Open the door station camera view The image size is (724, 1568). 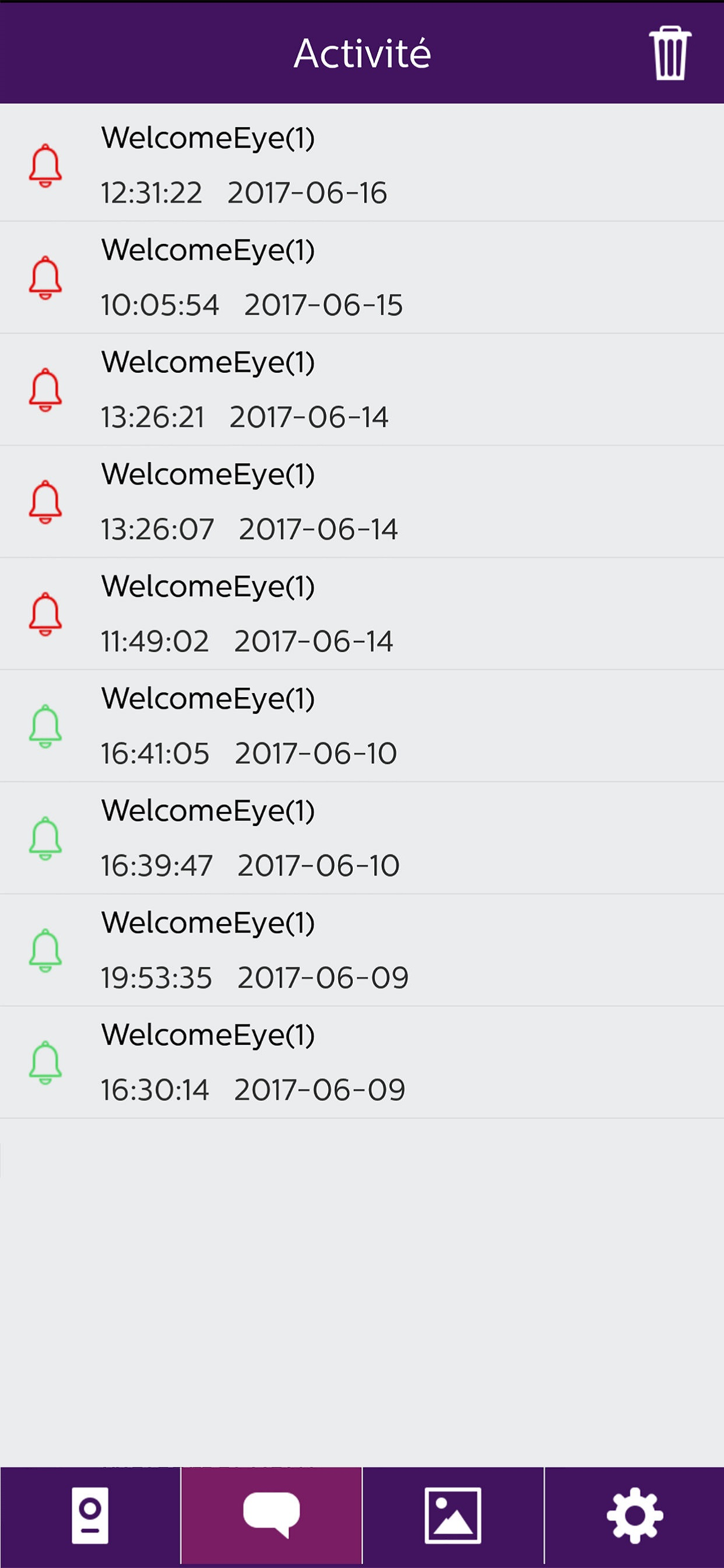(x=90, y=1515)
